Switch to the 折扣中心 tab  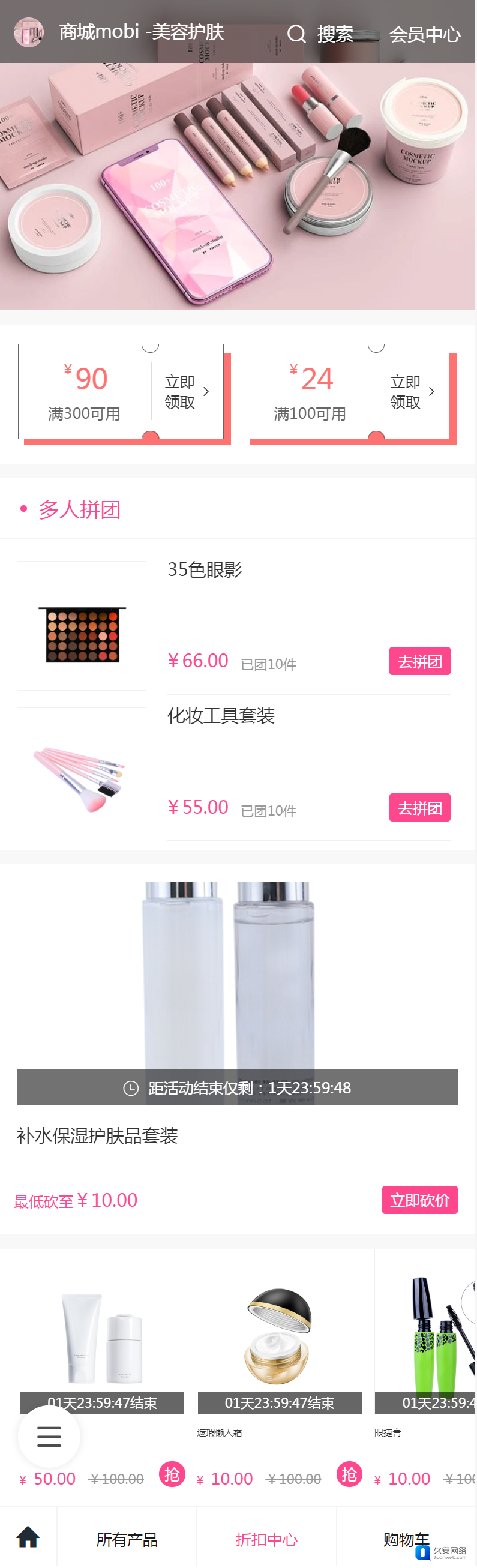tap(266, 1539)
